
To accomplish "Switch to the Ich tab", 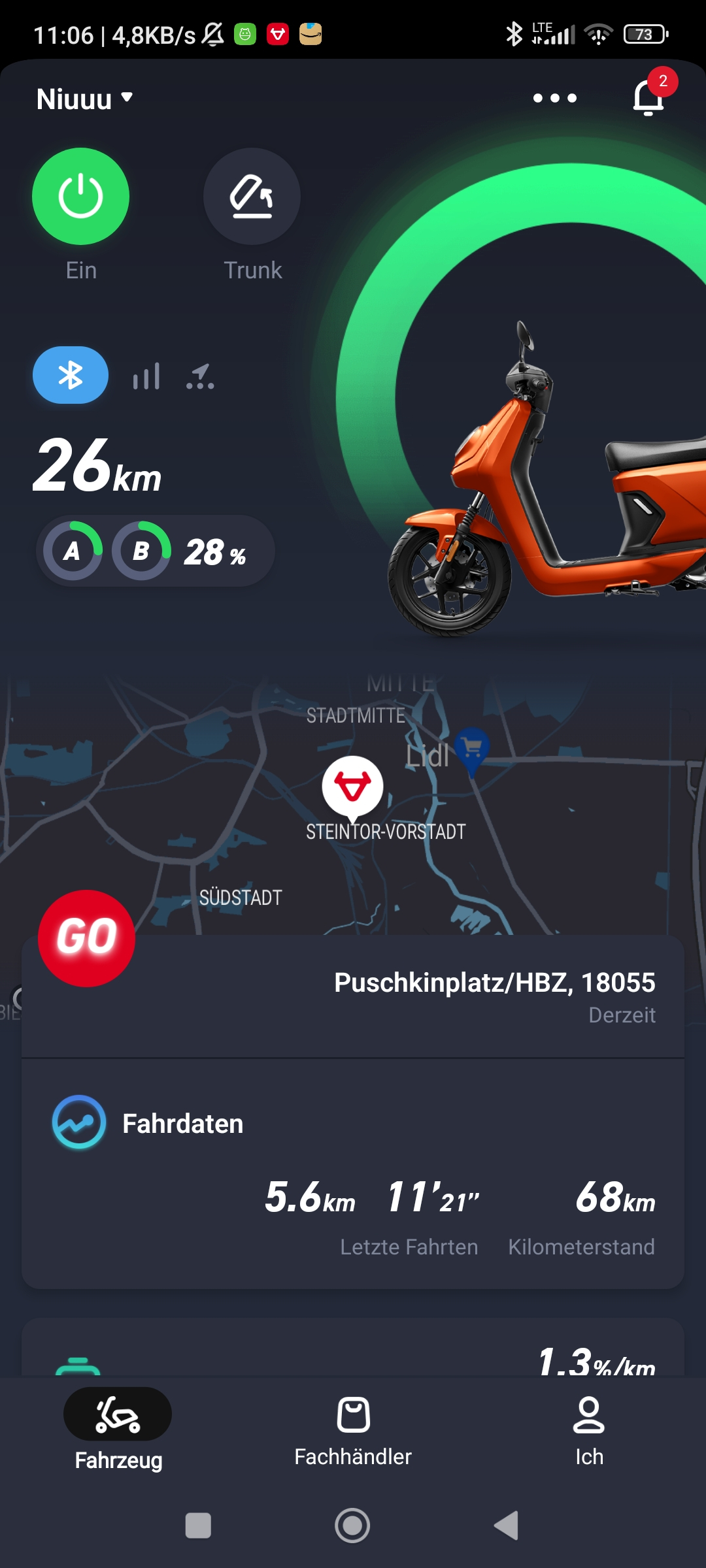I will coord(589,1431).
